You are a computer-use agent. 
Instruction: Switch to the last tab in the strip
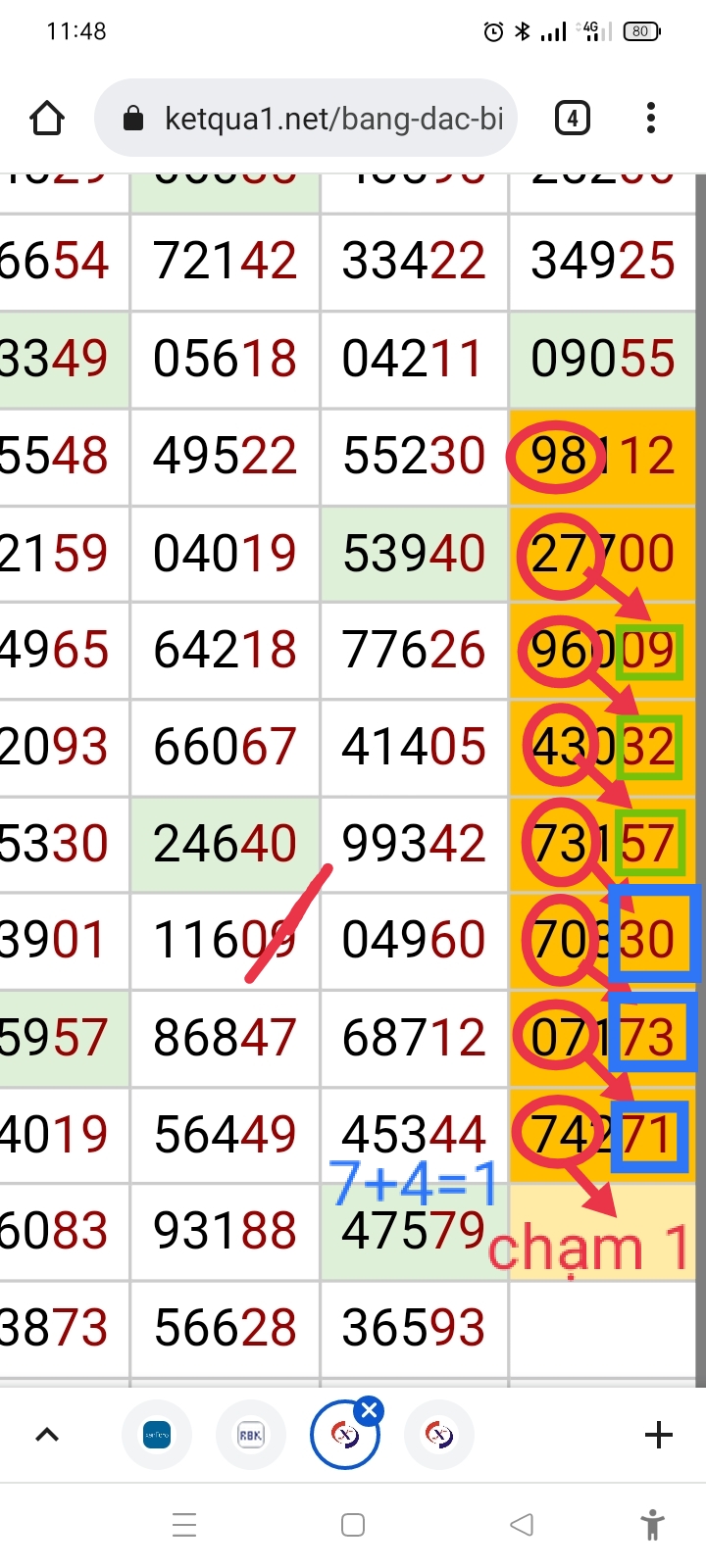[x=439, y=1436]
